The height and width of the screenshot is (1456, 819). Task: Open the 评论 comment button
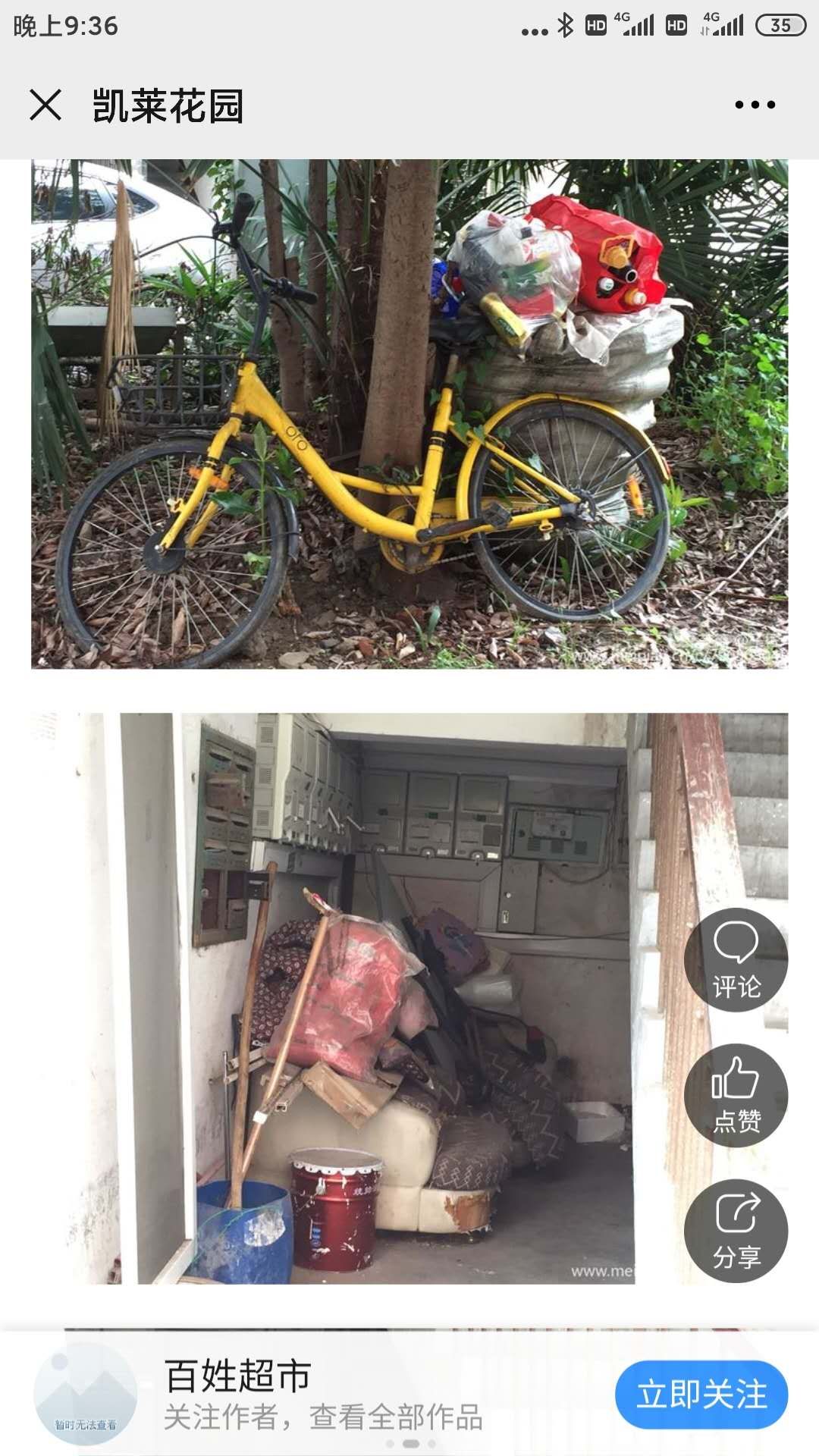click(736, 959)
